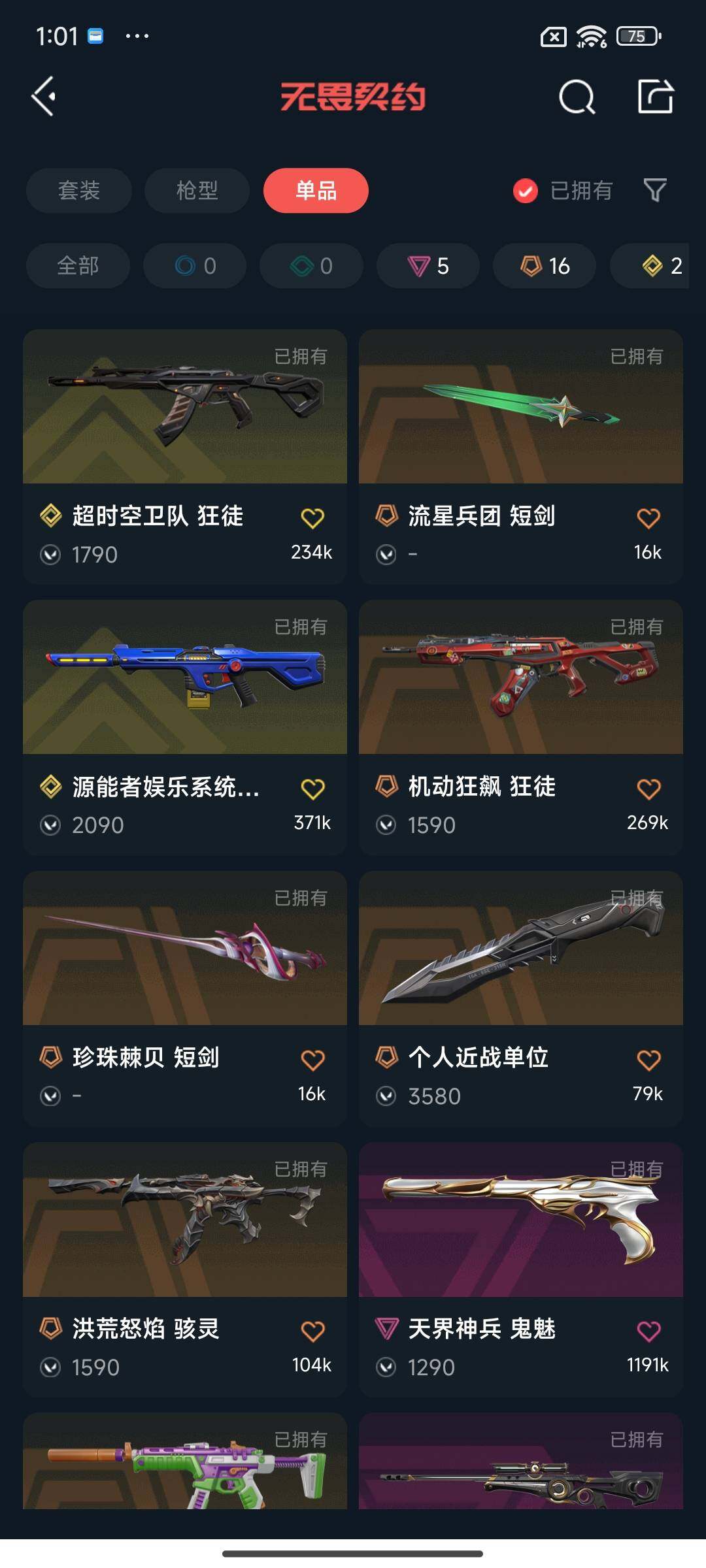Switch to the 套装 tab
This screenshot has height=1568, width=706.
78,190
